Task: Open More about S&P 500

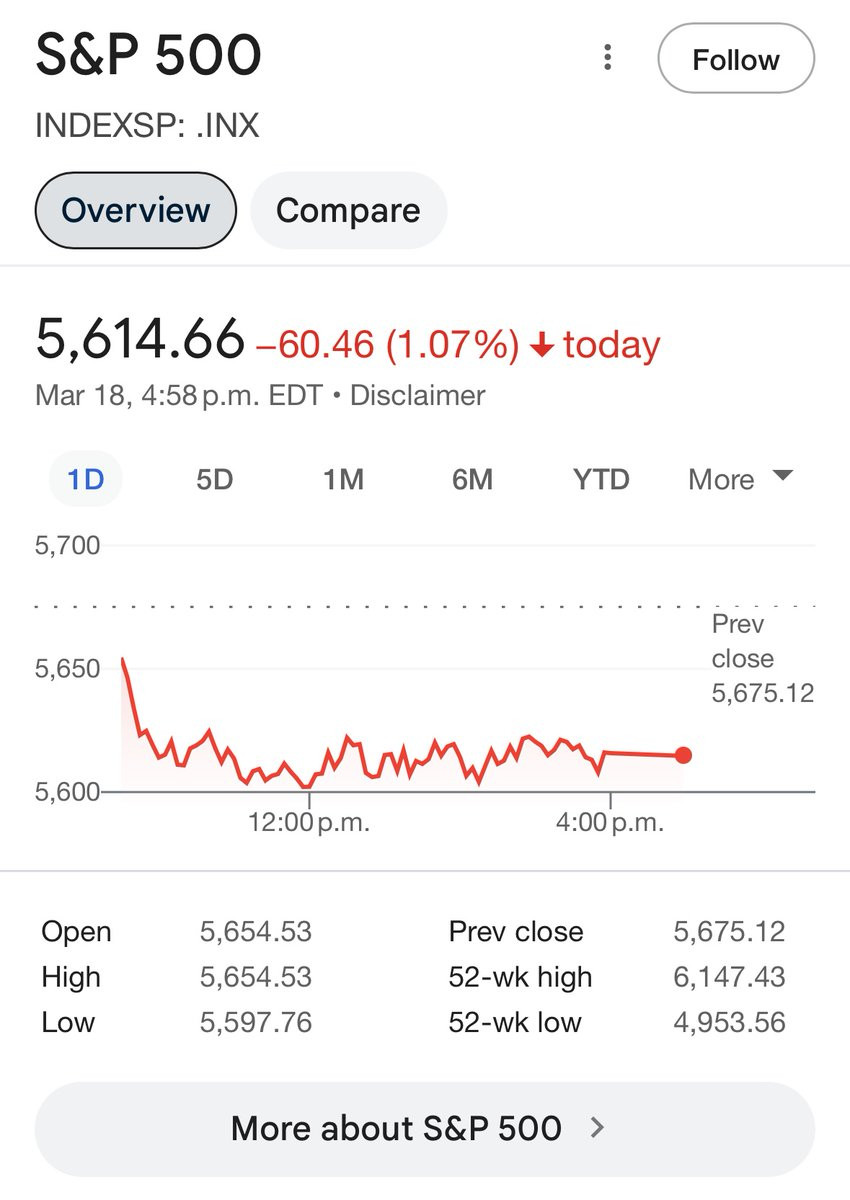Action: pos(425,1129)
